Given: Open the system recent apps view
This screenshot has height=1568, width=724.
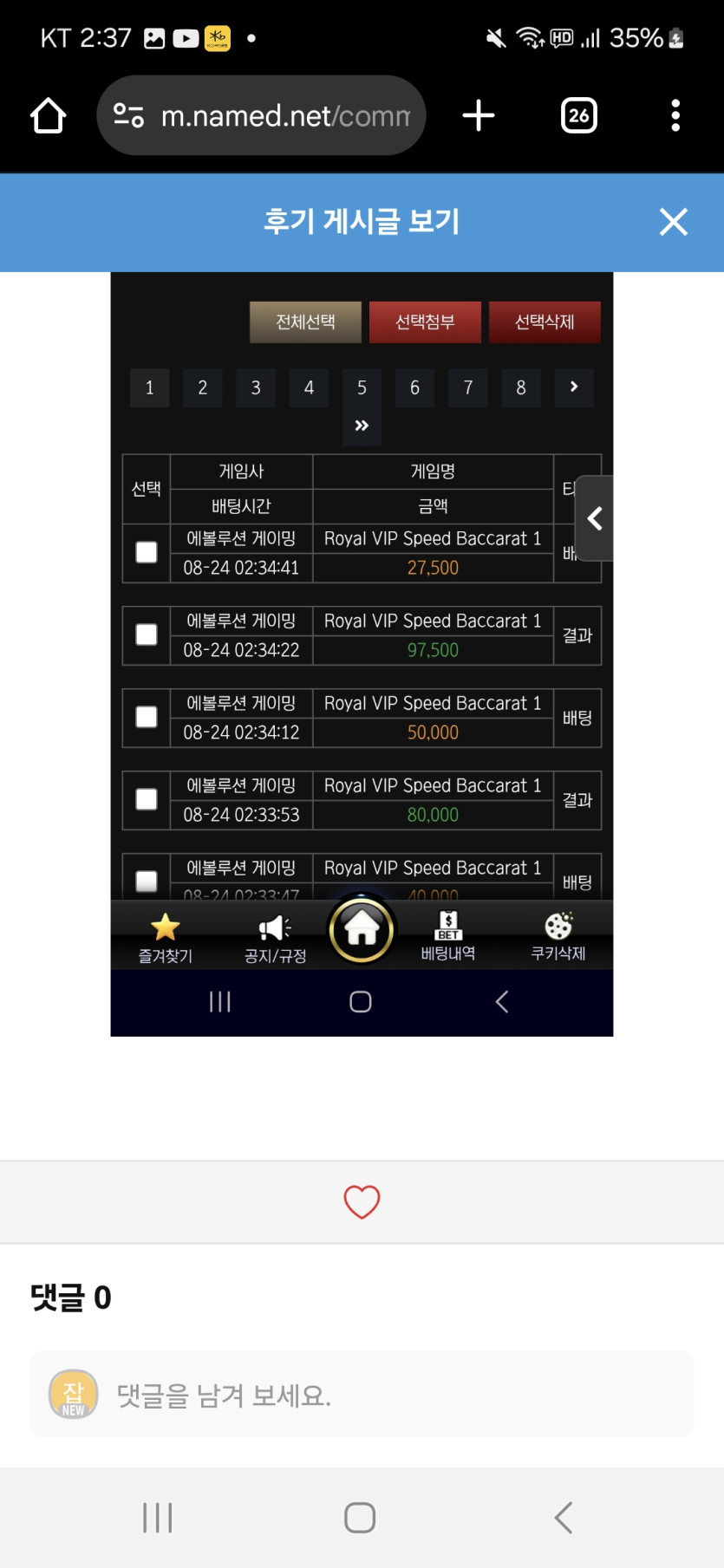Looking at the screenshot, I should click(x=158, y=1518).
